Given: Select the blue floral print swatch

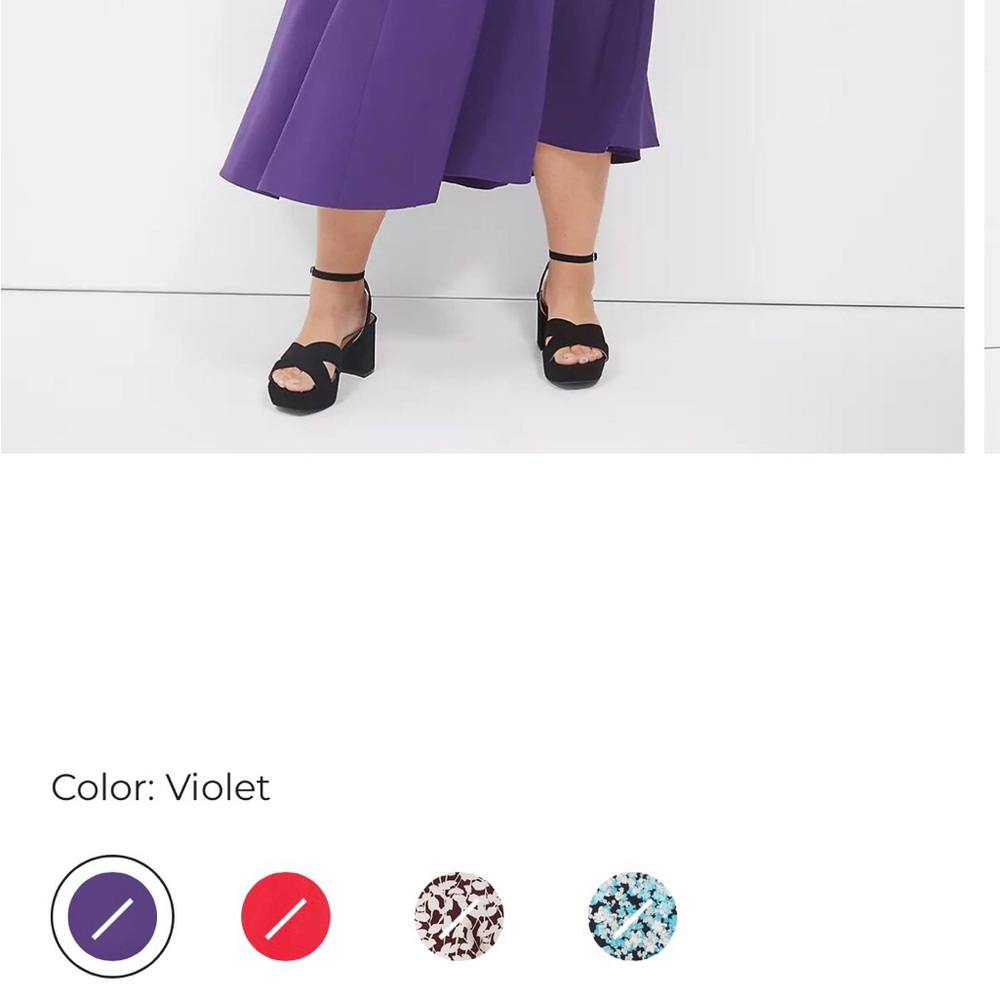Looking at the screenshot, I should (632, 916).
